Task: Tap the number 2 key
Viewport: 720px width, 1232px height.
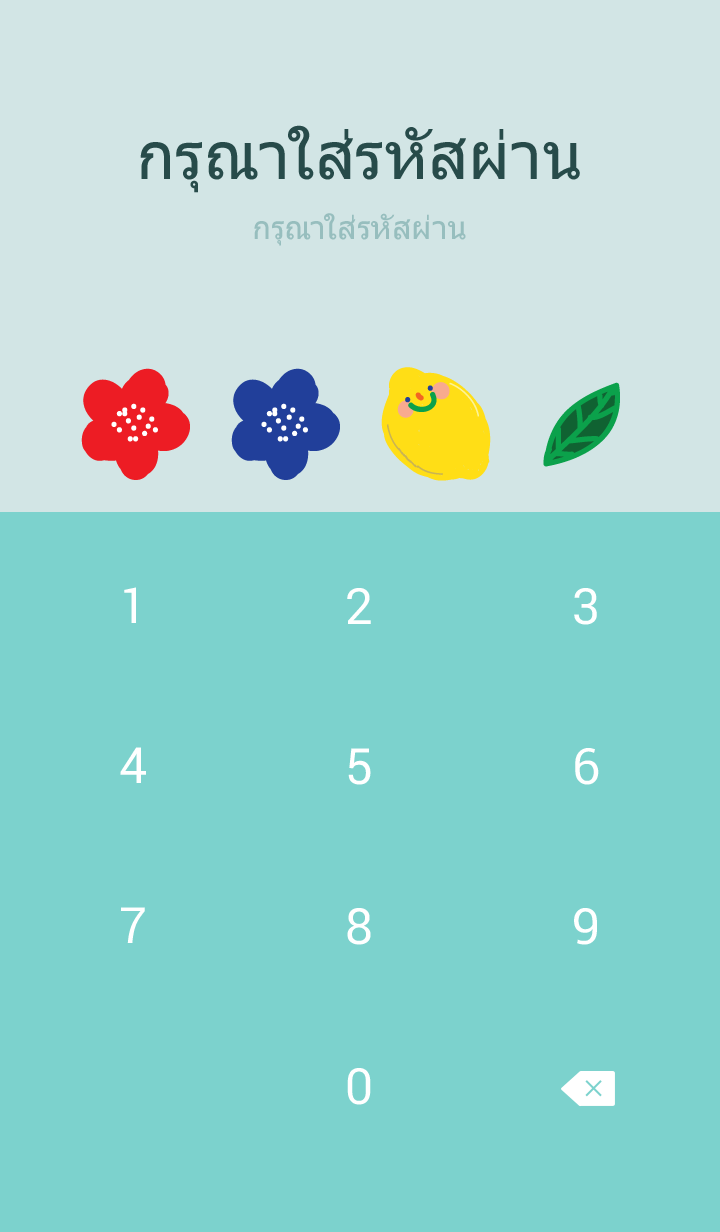Action: pyautogui.click(x=359, y=606)
